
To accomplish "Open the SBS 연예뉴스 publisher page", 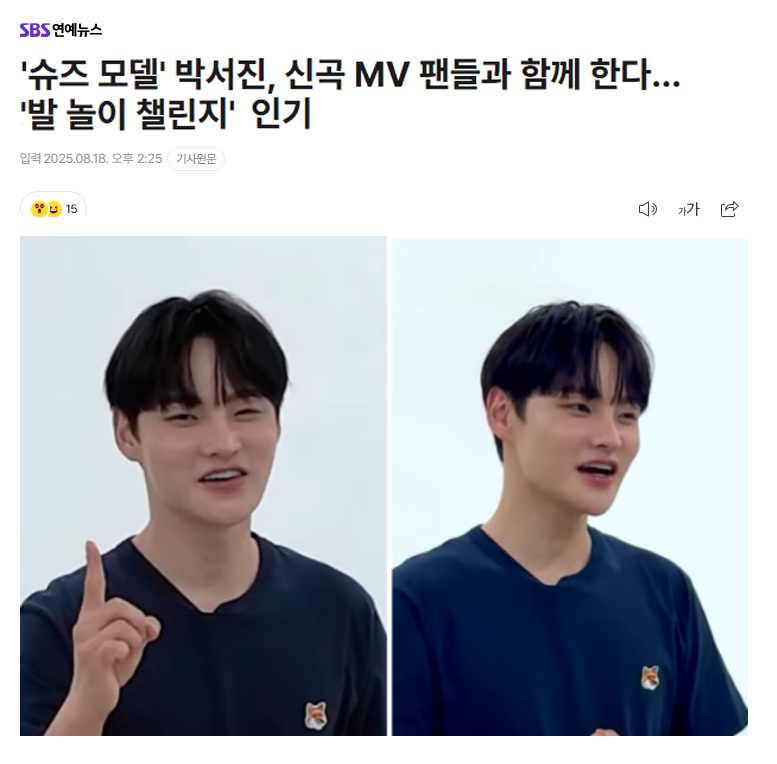I will (x=61, y=30).
